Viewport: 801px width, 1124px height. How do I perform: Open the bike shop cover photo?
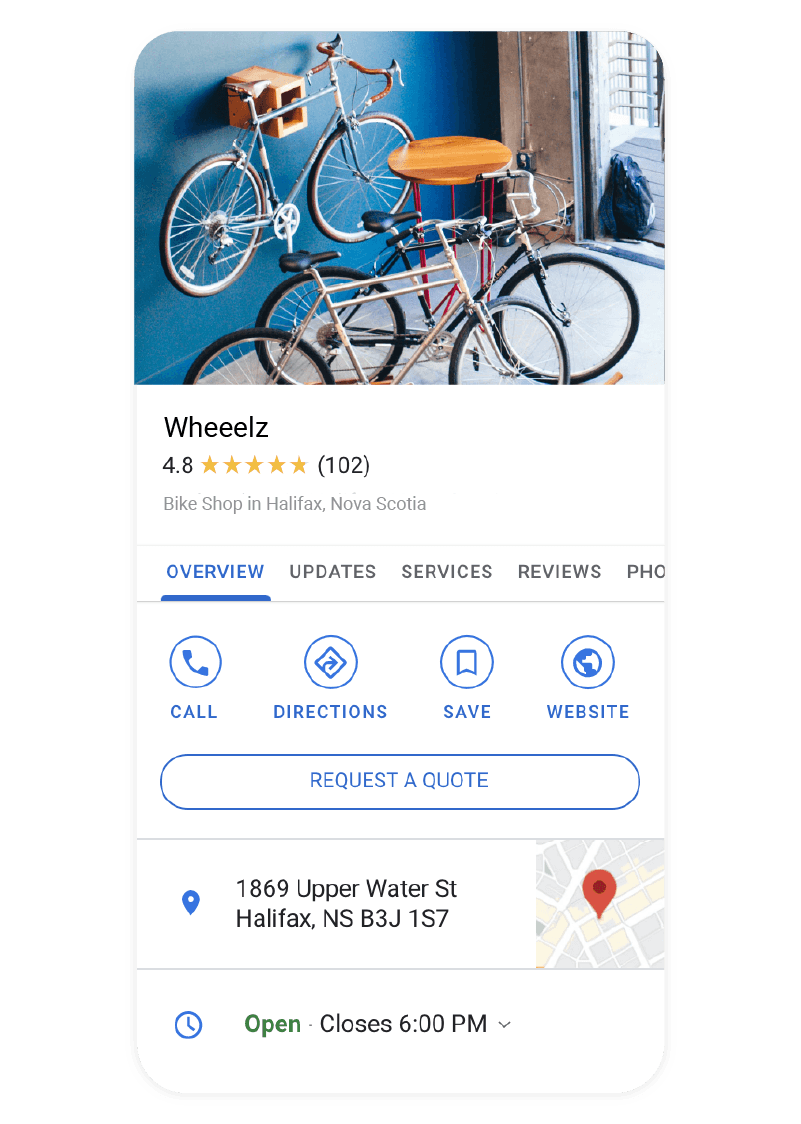point(399,210)
